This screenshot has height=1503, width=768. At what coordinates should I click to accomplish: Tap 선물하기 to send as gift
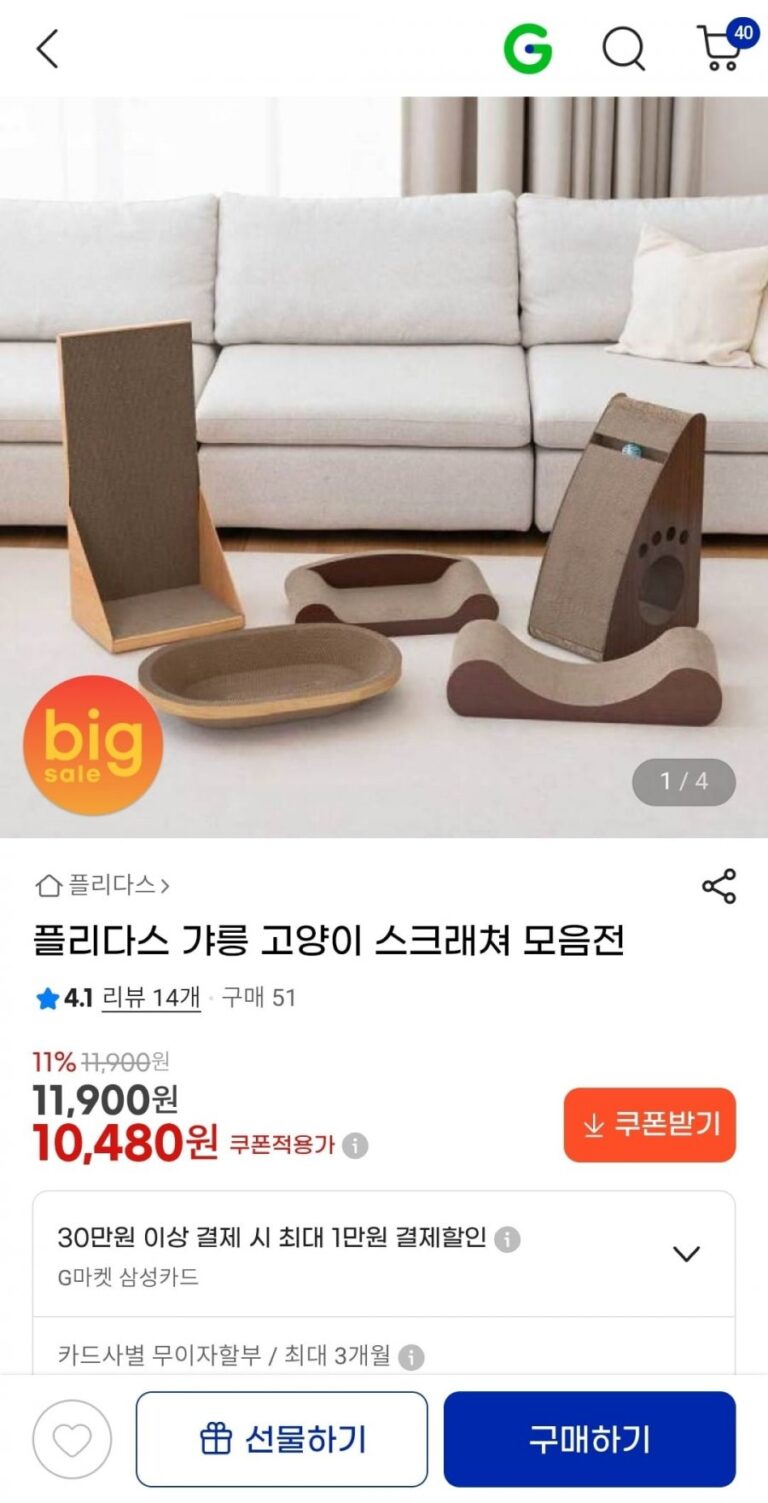(282, 1439)
